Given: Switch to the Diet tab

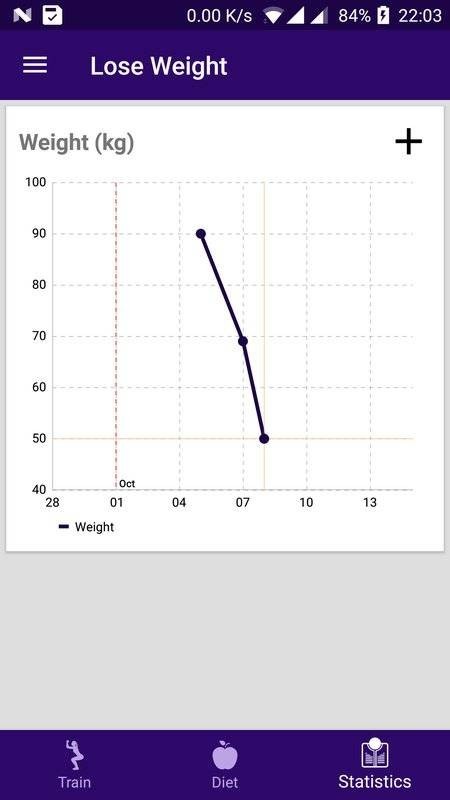Looking at the screenshot, I should (224, 764).
